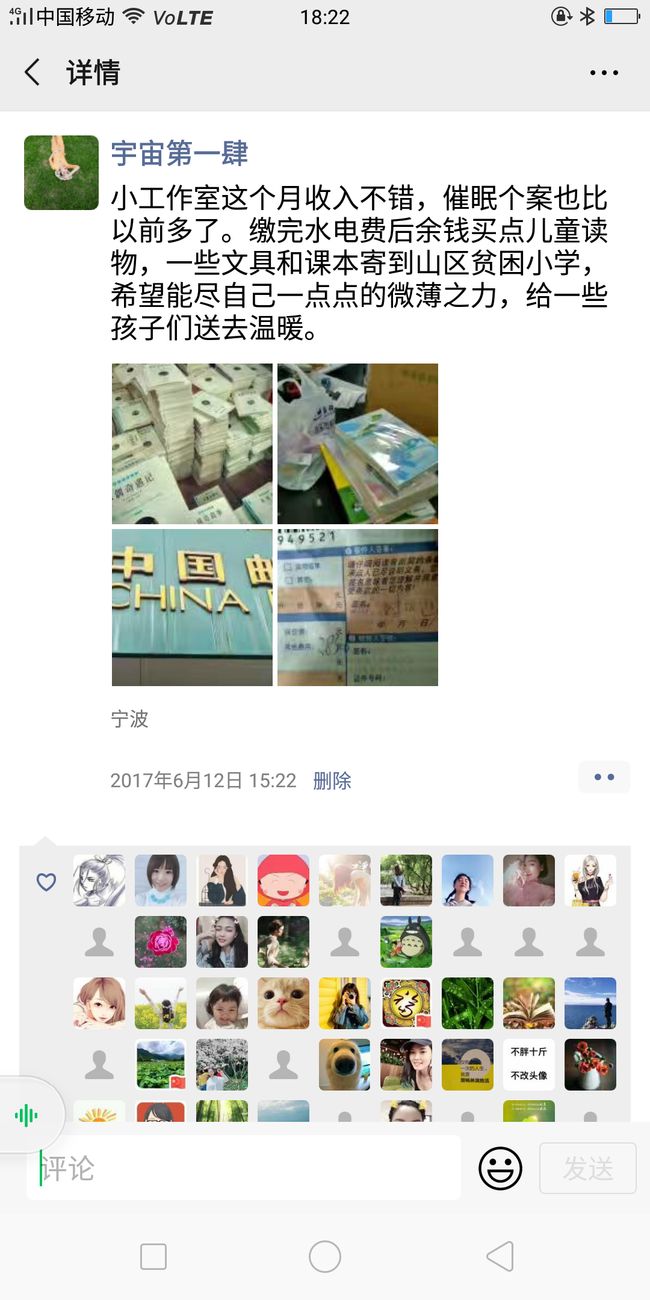Open the like and comment popup button
The width and height of the screenshot is (650, 1300).
click(604, 777)
